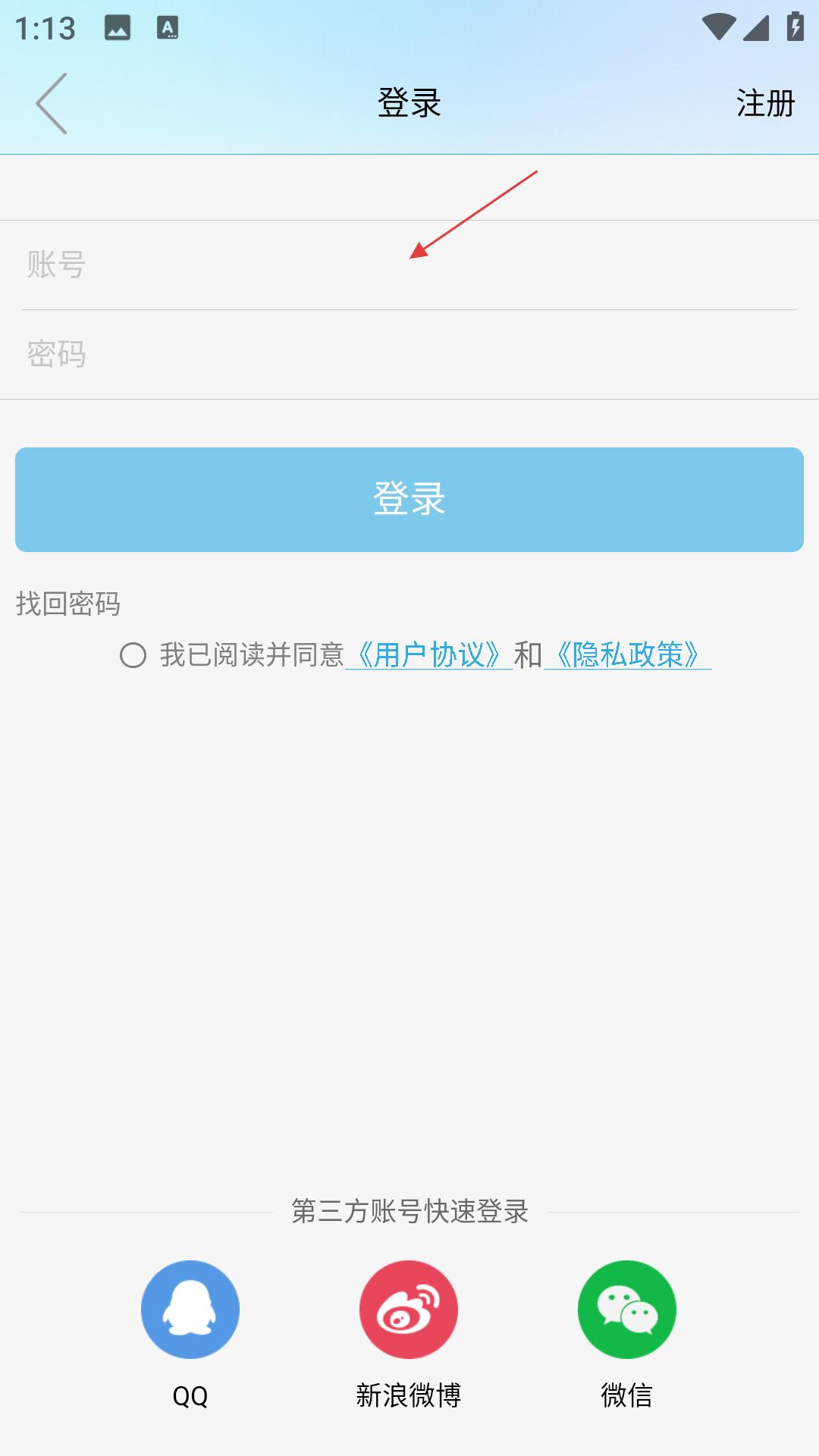819x1456 pixels.
Task: Log in with QQ
Action: coord(190,1310)
